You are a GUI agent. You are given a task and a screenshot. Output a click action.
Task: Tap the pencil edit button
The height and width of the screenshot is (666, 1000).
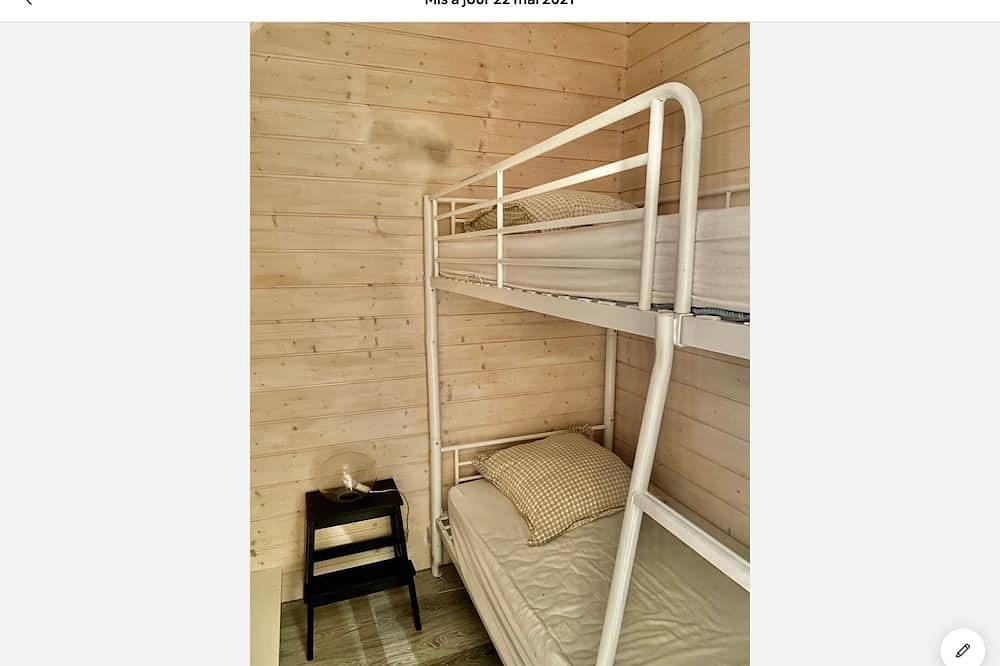[962, 648]
